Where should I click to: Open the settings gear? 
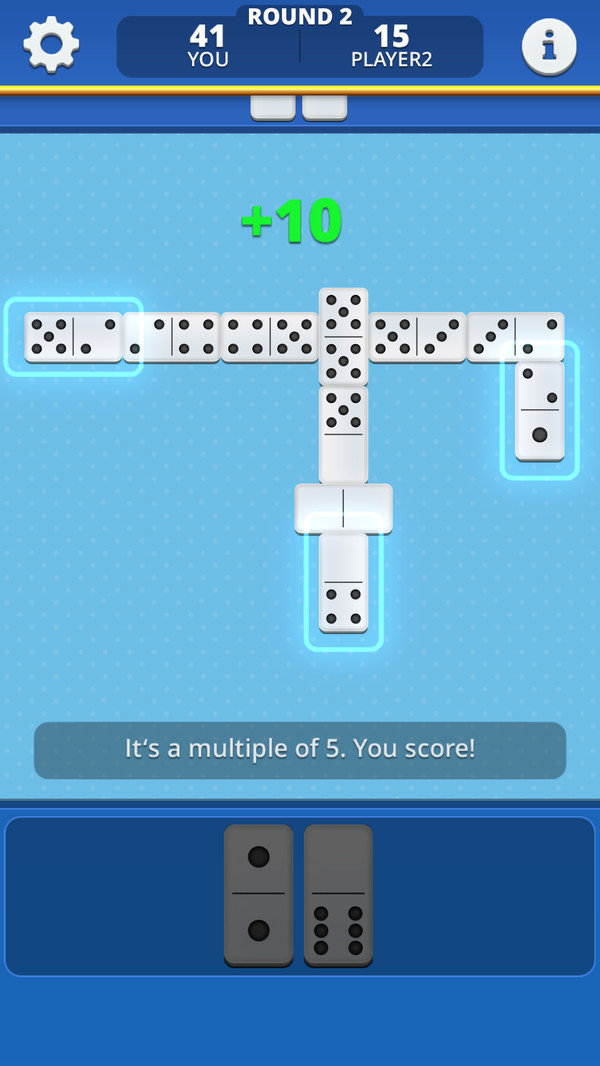point(51,45)
